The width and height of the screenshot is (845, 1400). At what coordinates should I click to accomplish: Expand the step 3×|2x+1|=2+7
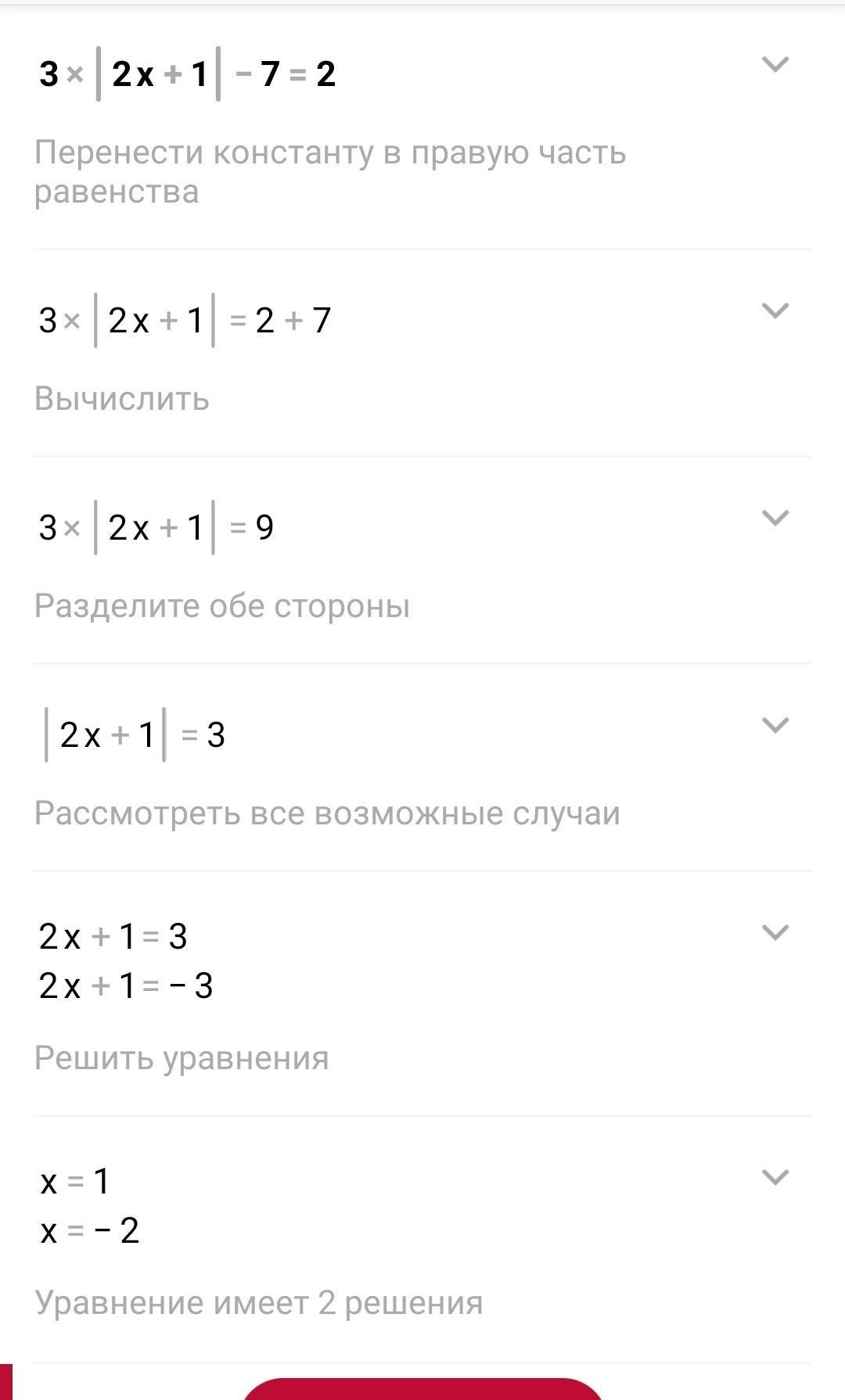775,311
